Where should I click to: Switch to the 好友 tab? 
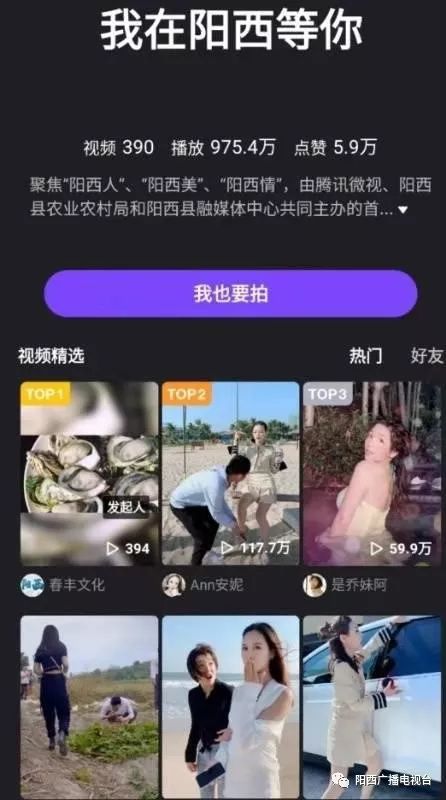coord(427,356)
